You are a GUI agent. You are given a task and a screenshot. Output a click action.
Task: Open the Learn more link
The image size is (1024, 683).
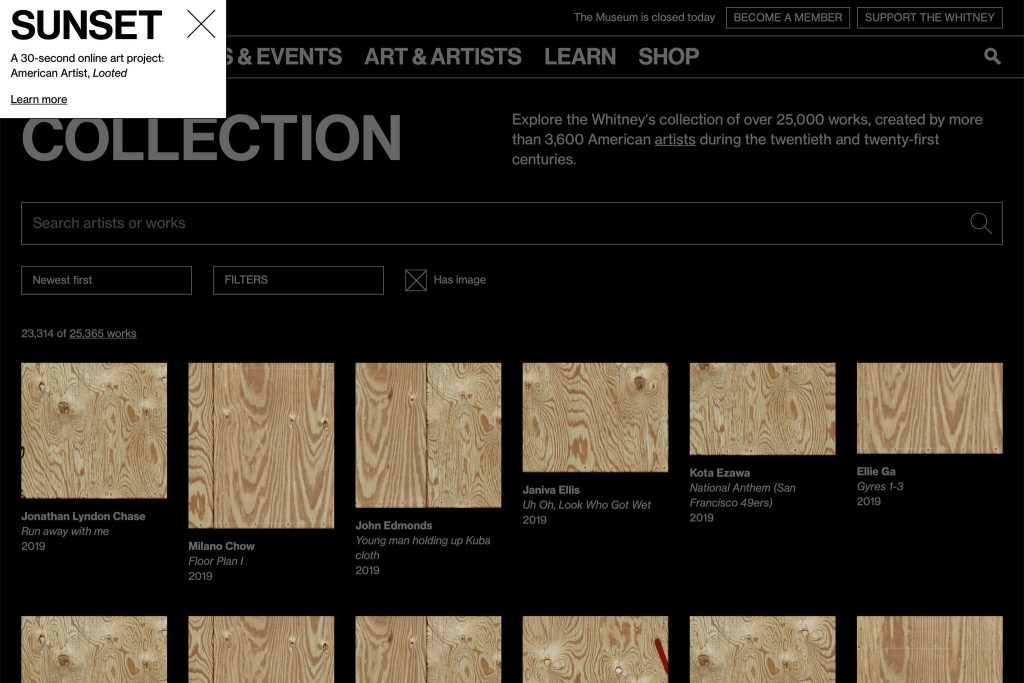[x=39, y=99]
